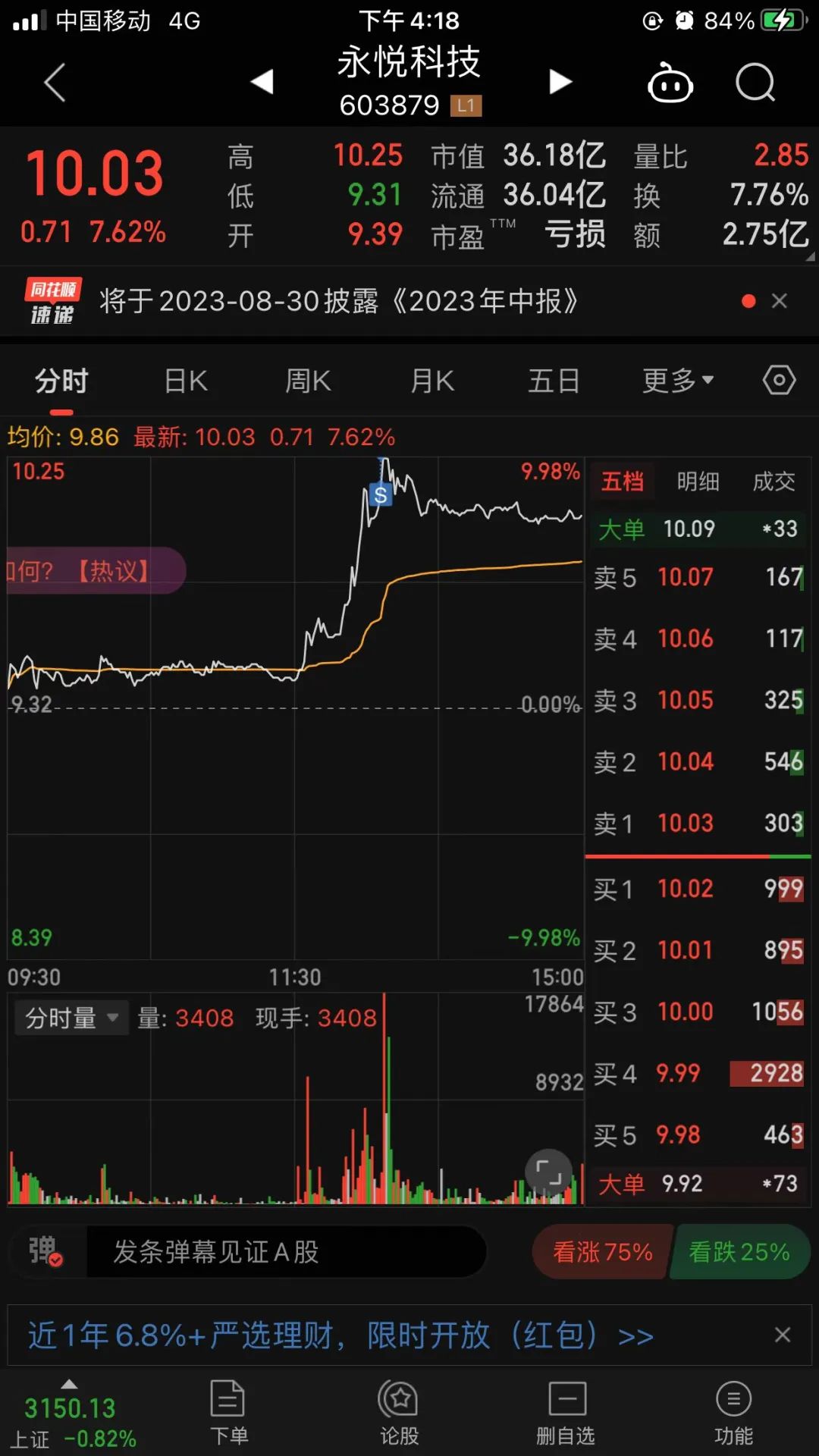Open stock search
The width and height of the screenshot is (819, 1456).
tap(755, 82)
